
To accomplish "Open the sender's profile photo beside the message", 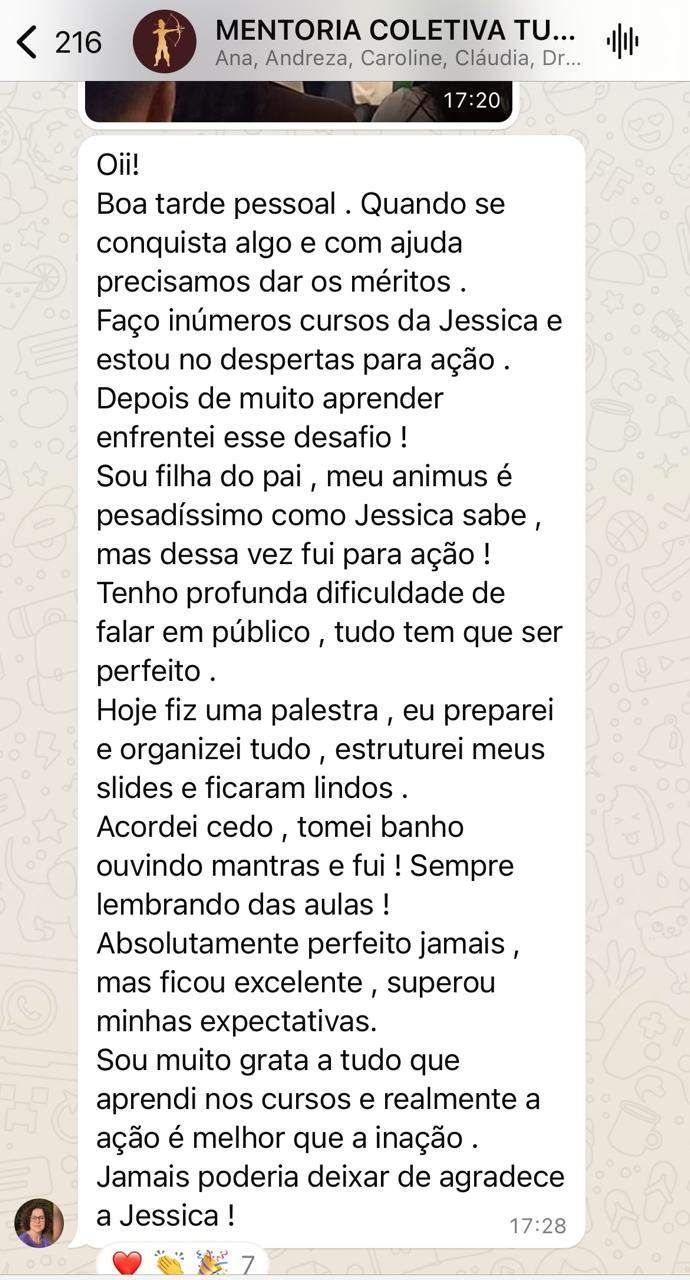I will 39,1222.
